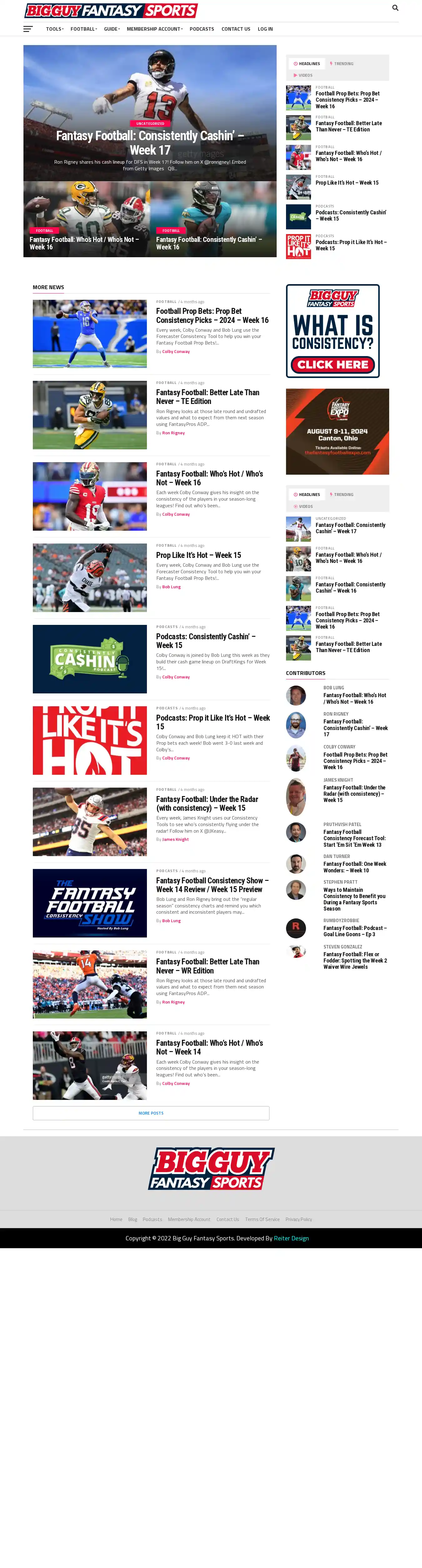The image size is (422, 1568).
Task: Tap the Log In link
Action: pos(265,29)
